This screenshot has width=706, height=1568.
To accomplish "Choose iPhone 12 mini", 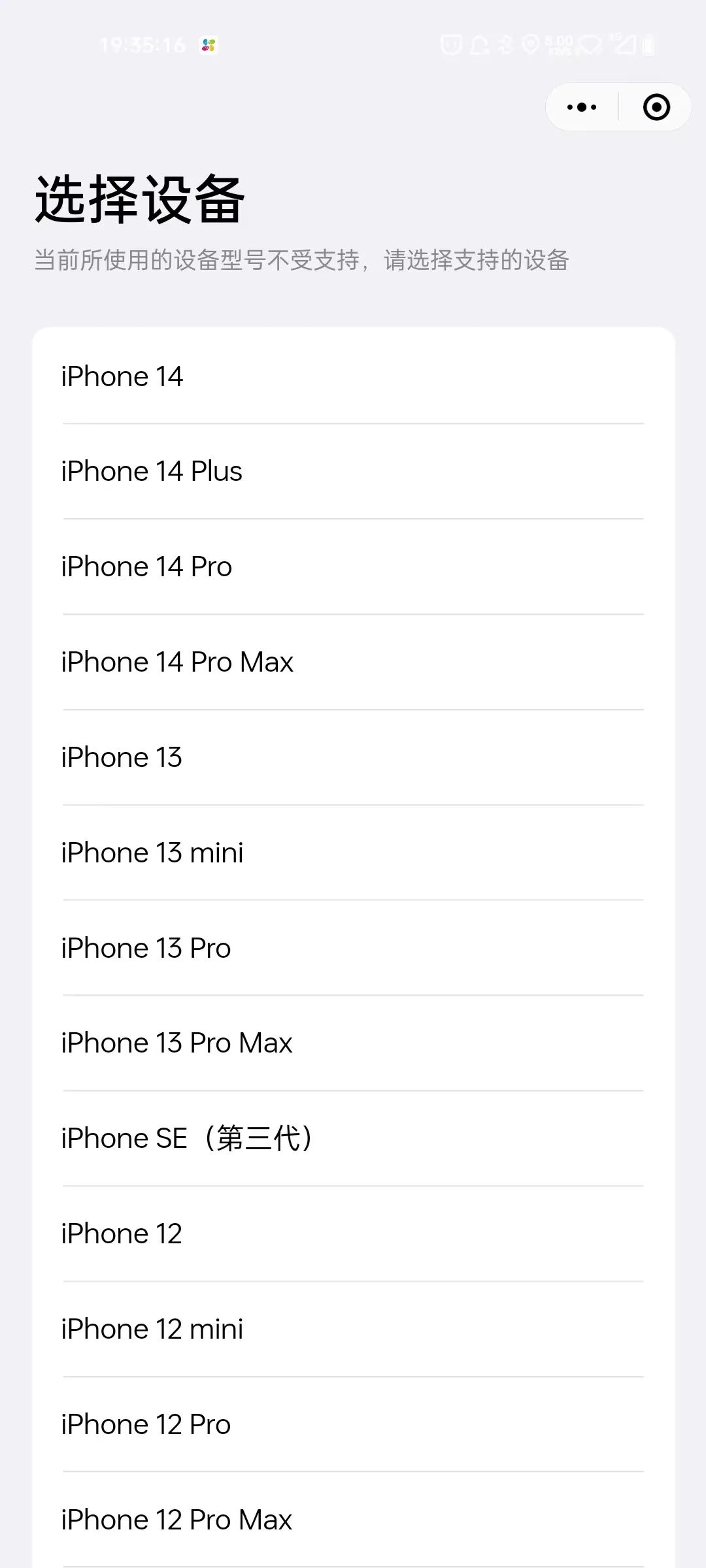I will (x=353, y=1329).
